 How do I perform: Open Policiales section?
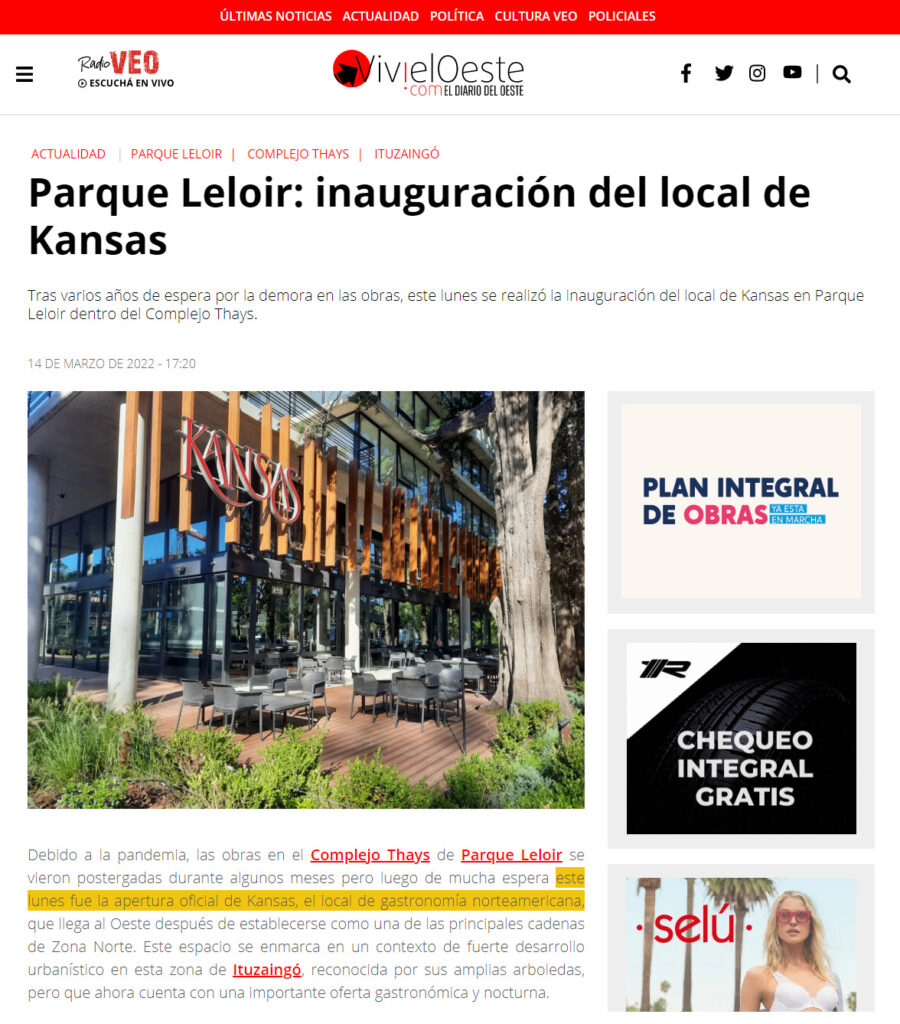coord(622,16)
